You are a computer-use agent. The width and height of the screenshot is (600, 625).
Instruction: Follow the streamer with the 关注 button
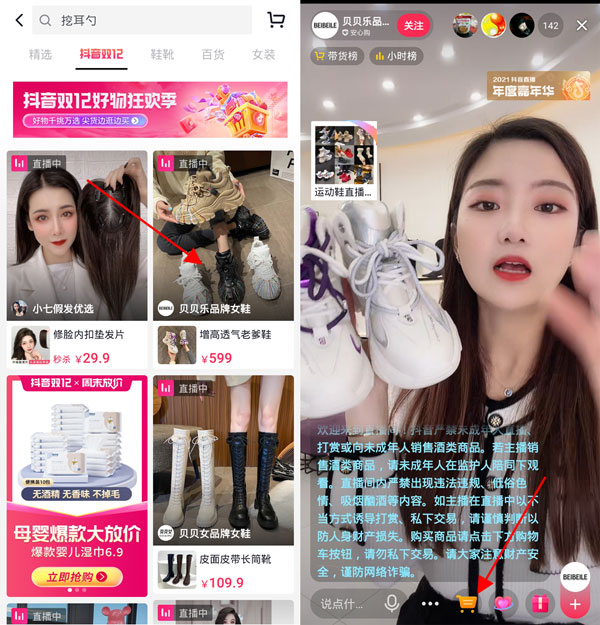413,25
